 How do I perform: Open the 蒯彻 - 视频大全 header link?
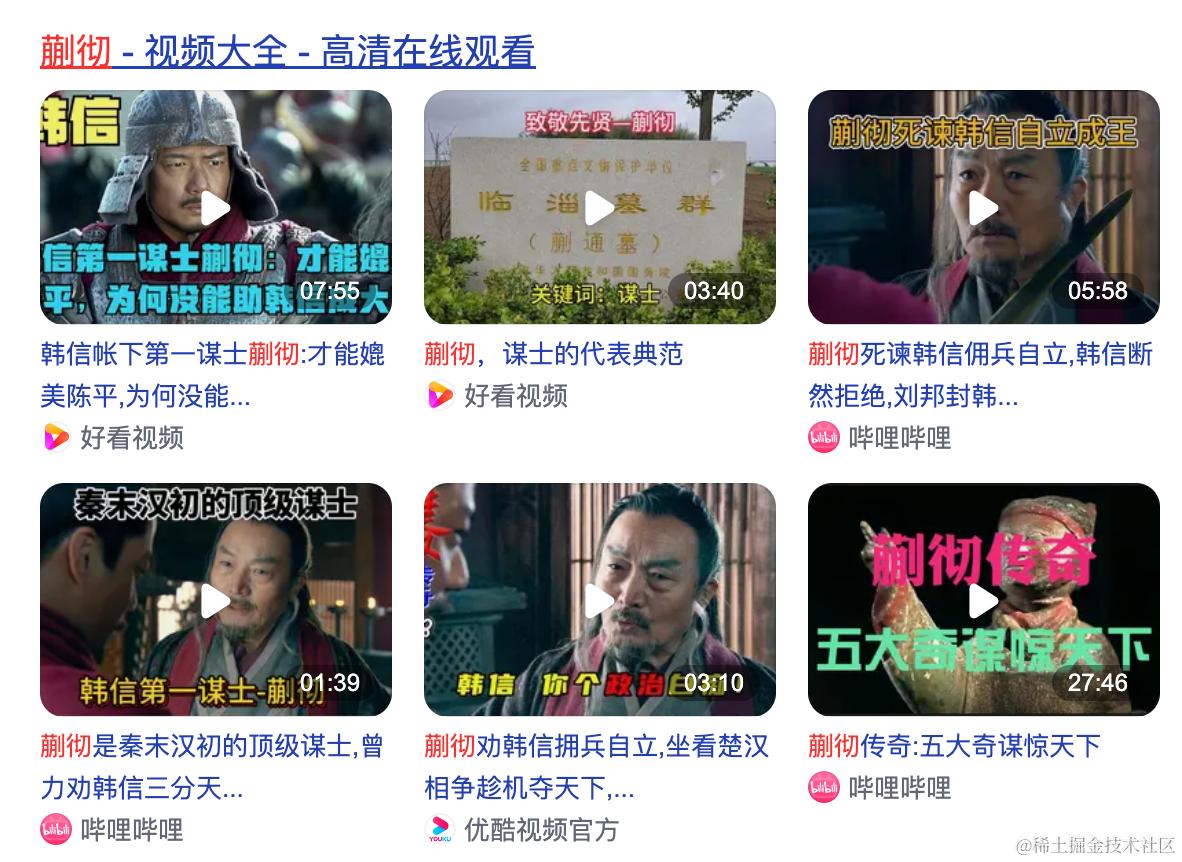tap(288, 51)
